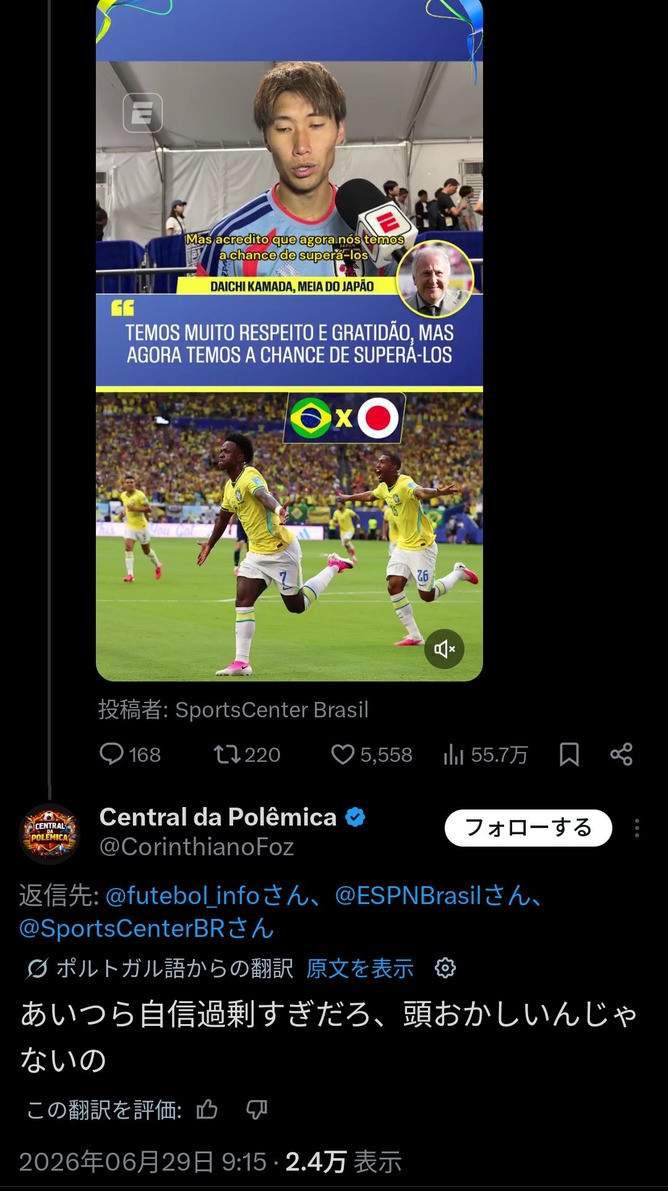Repost the SportsCenter Brasil post
Screen dimensions: 668x1191
pyautogui.click(x=247, y=754)
